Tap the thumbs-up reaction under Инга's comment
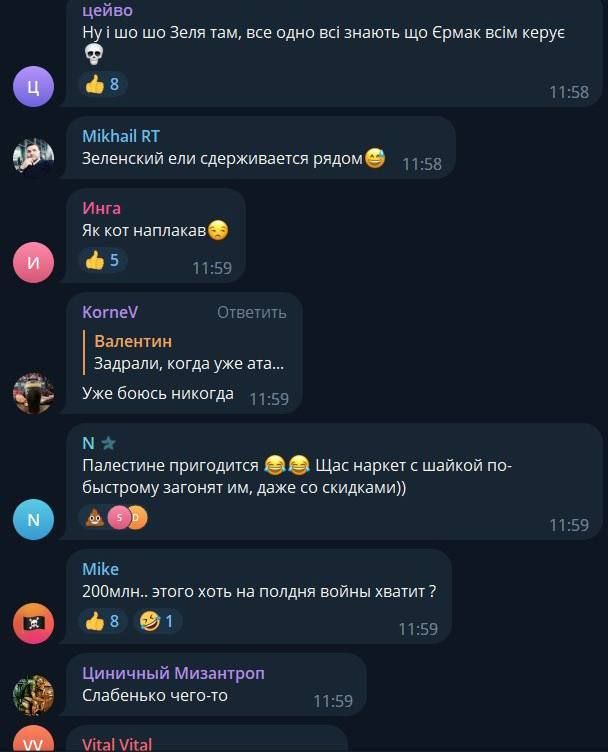 [102, 261]
